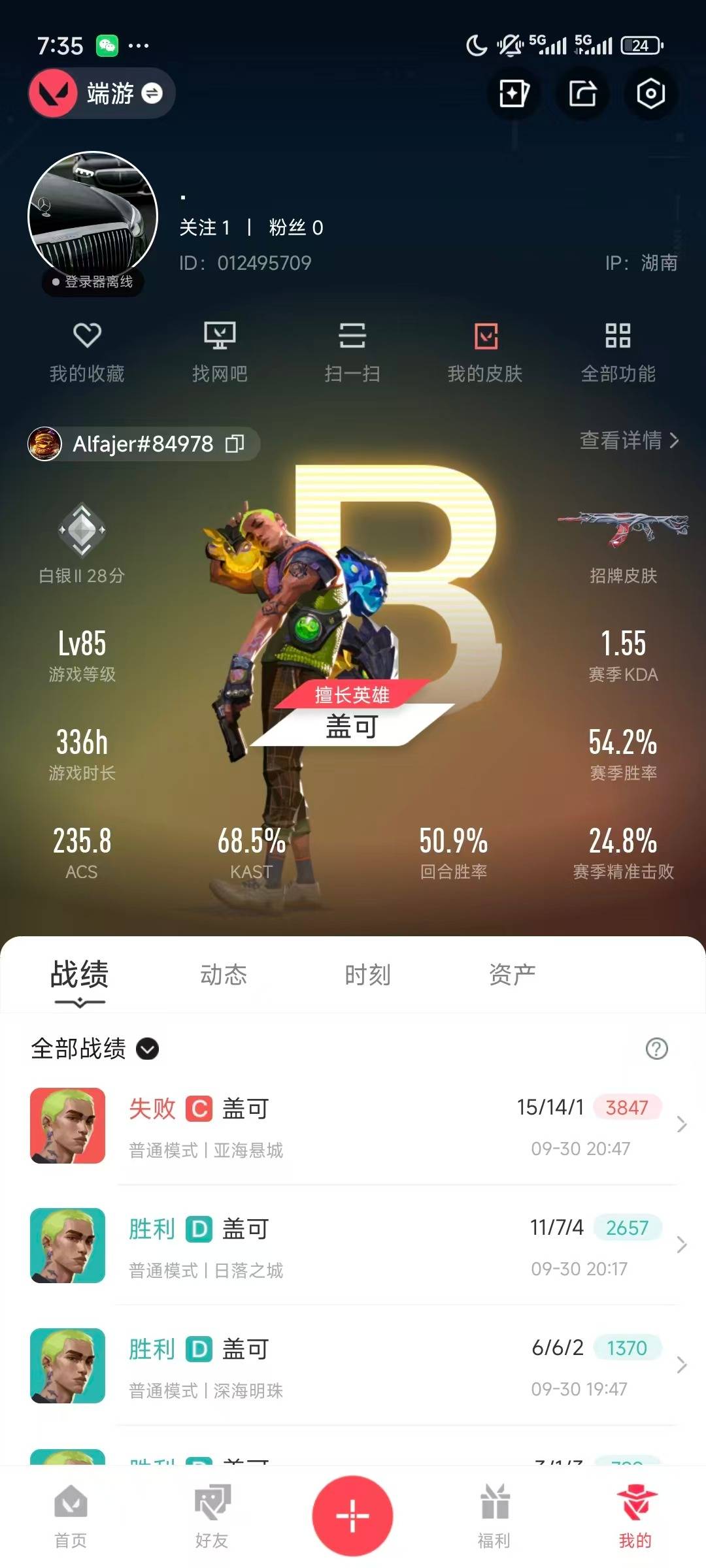Share this profile page
The width and height of the screenshot is (706, 1568).
coord(582,93)
